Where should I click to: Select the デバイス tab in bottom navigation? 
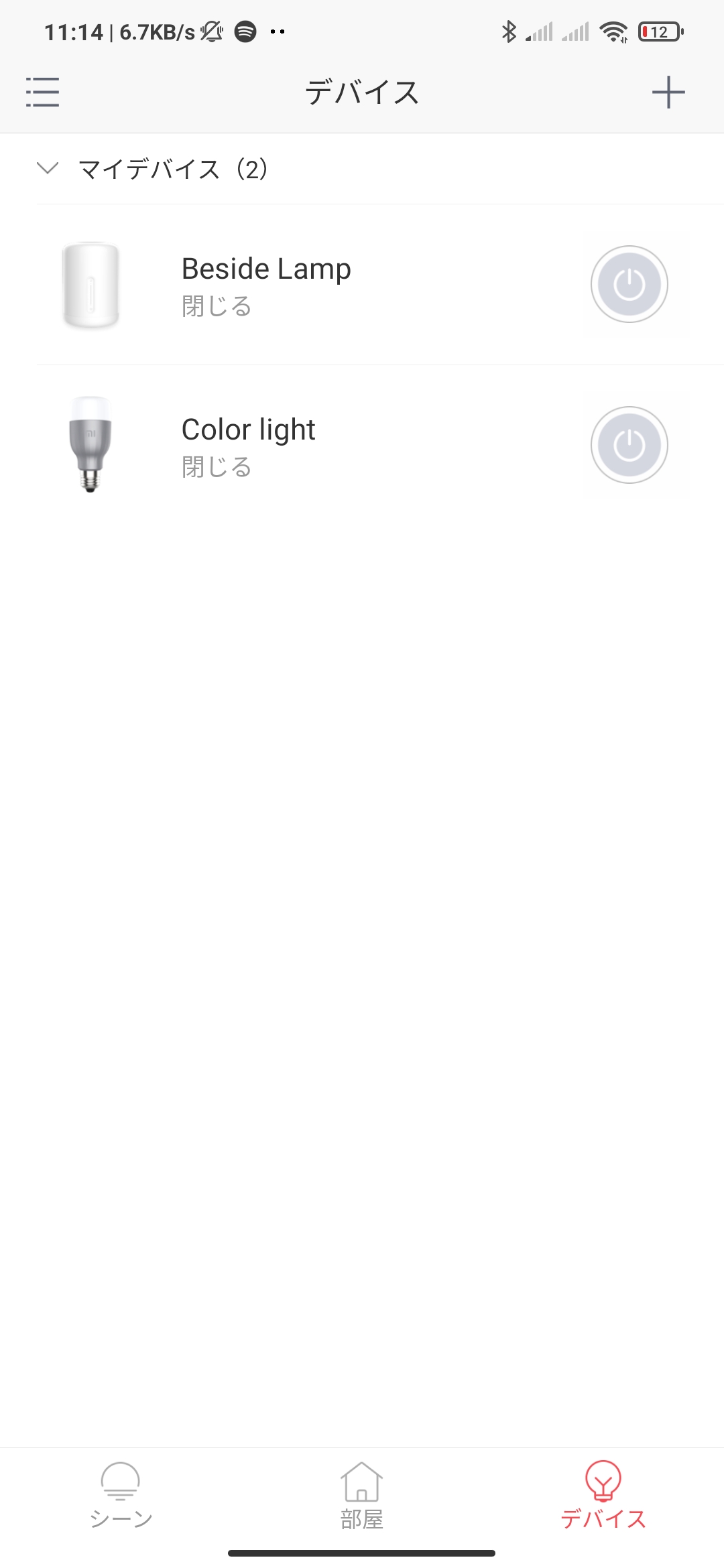[x=603, y=1494]
